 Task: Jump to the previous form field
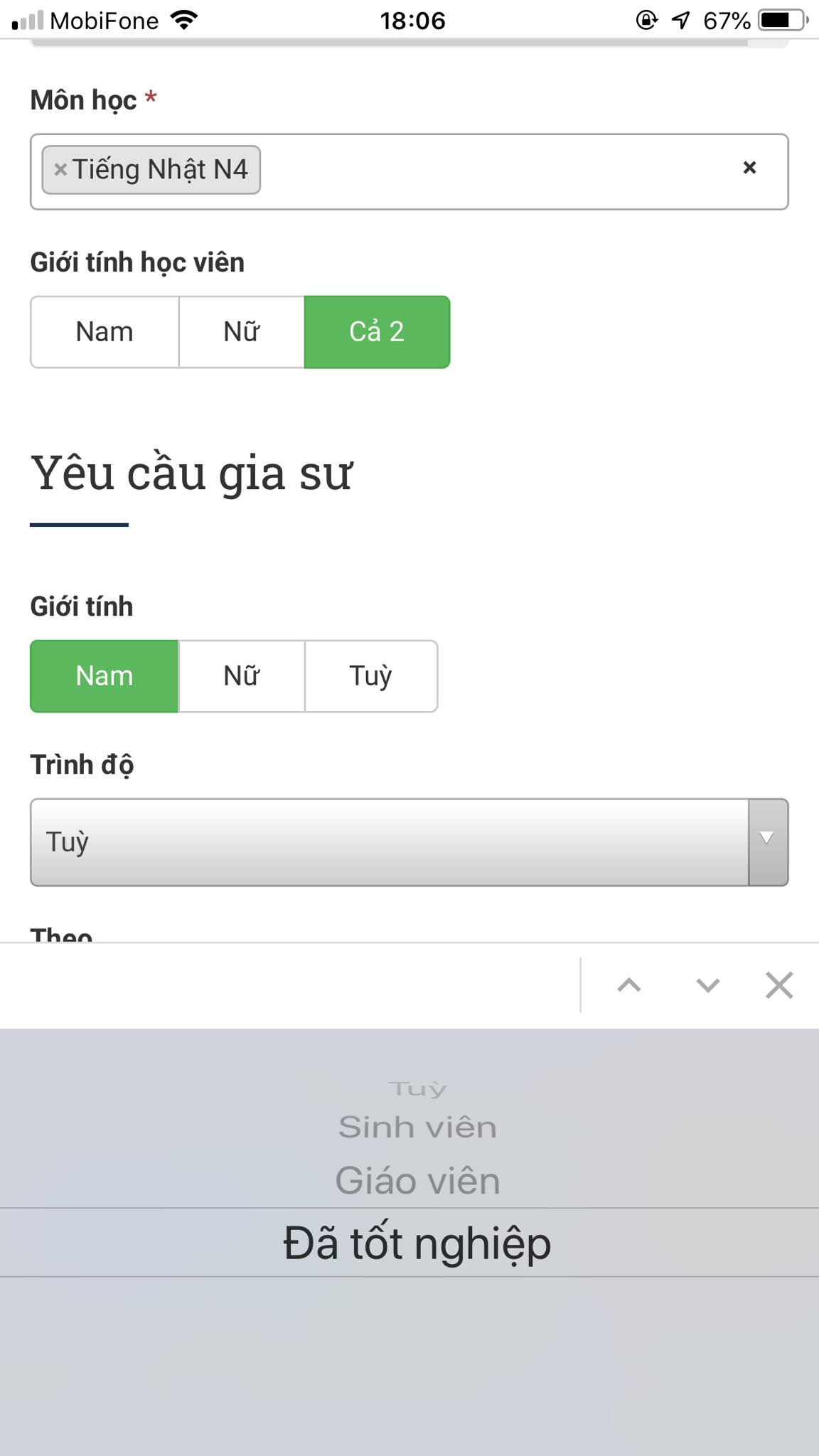(x=629, y=985)
